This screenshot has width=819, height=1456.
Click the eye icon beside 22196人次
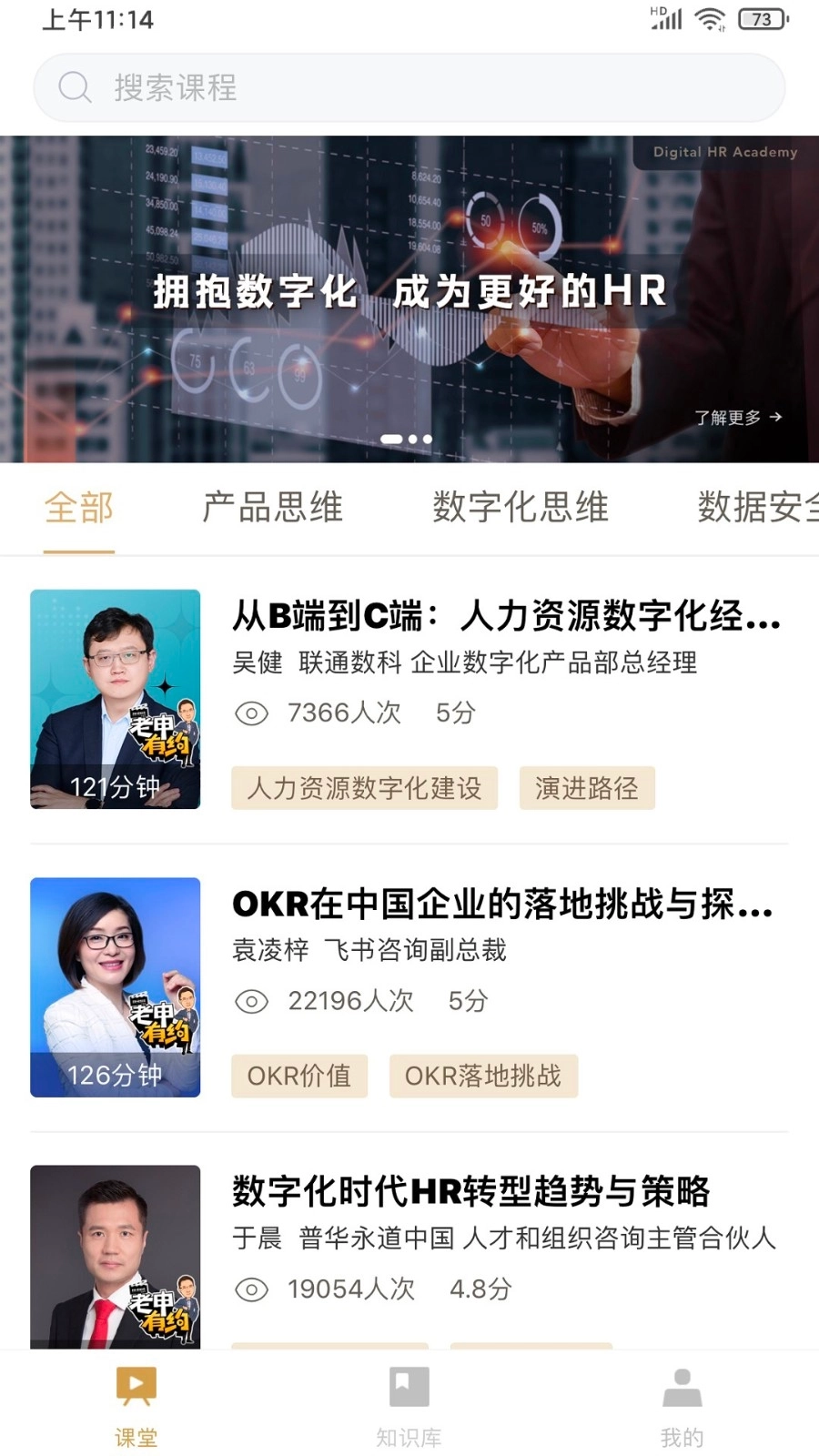250,1001
